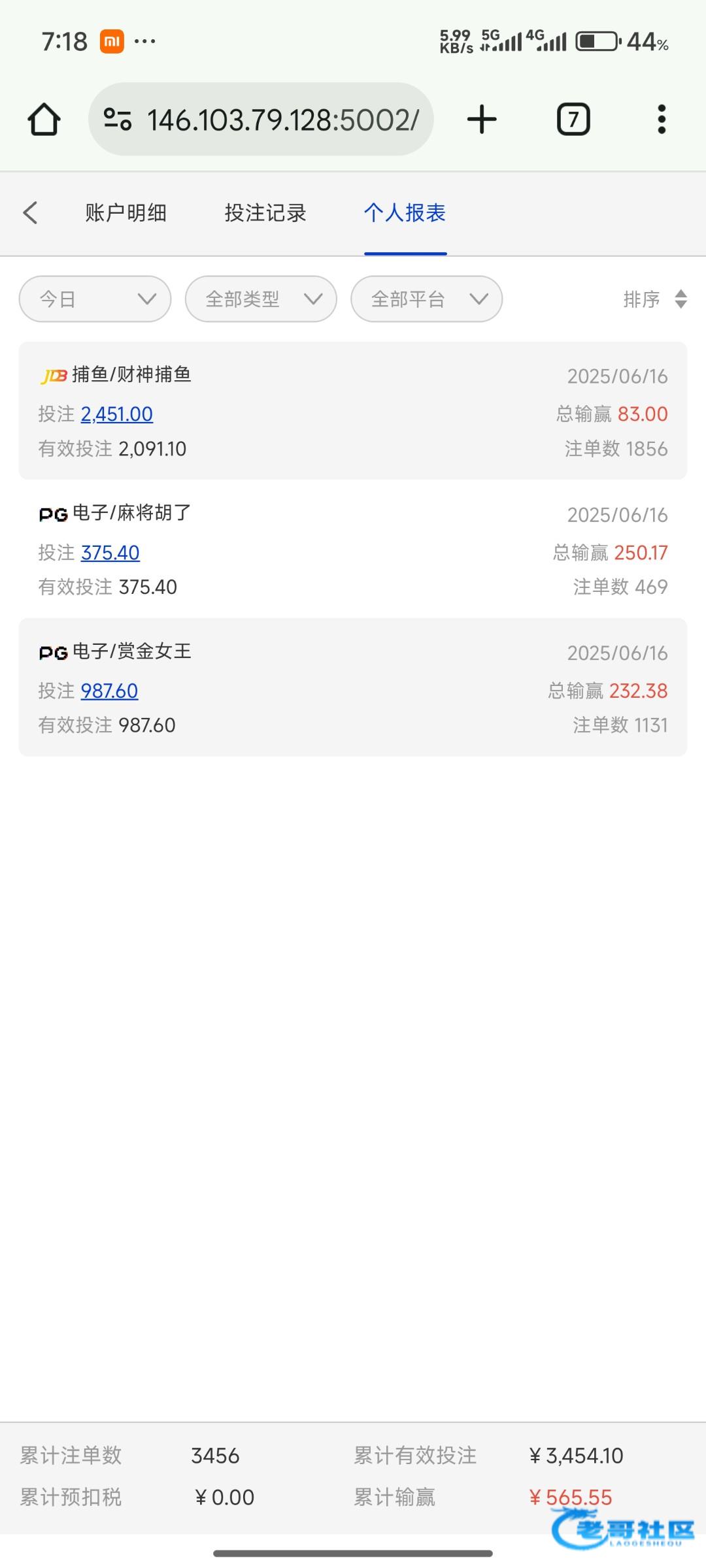This screenshot has width=706, height=1568.
Task: Expand the 全部类型 type dropdown
Action: pos(261,299)
